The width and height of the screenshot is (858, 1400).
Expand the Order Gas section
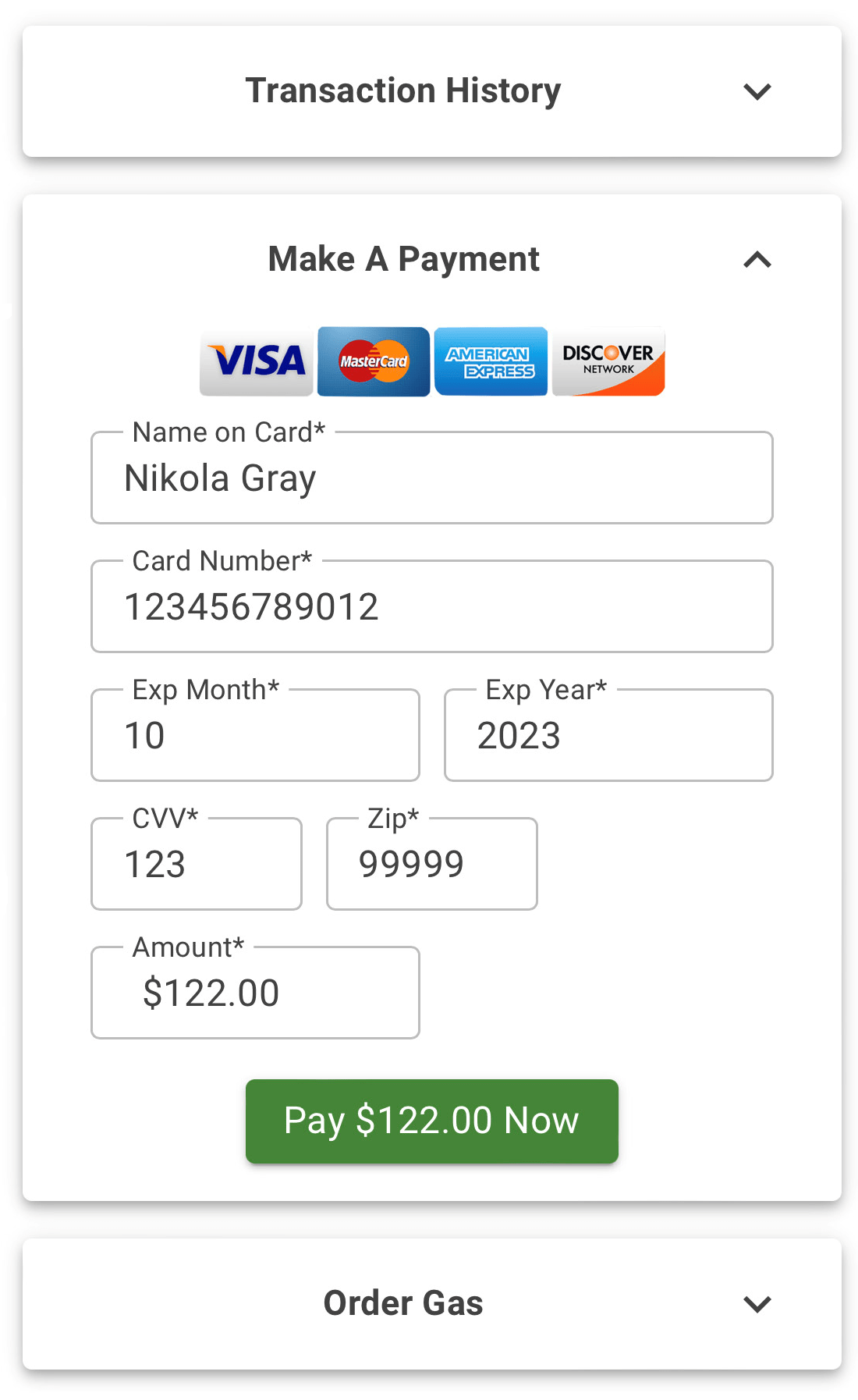click(757, 1304)
